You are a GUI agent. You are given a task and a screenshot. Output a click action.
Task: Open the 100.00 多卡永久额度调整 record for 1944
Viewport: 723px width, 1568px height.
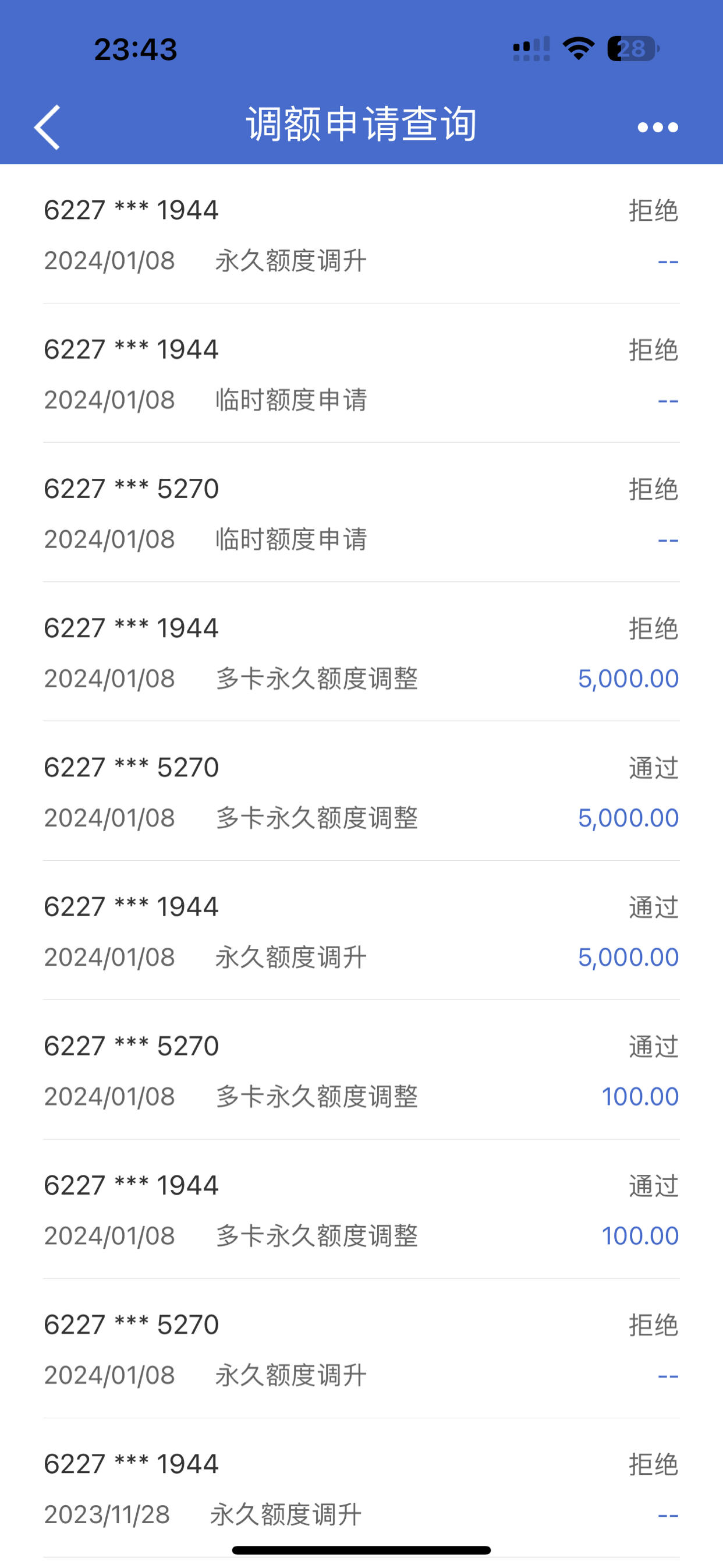pos(361,1209)
